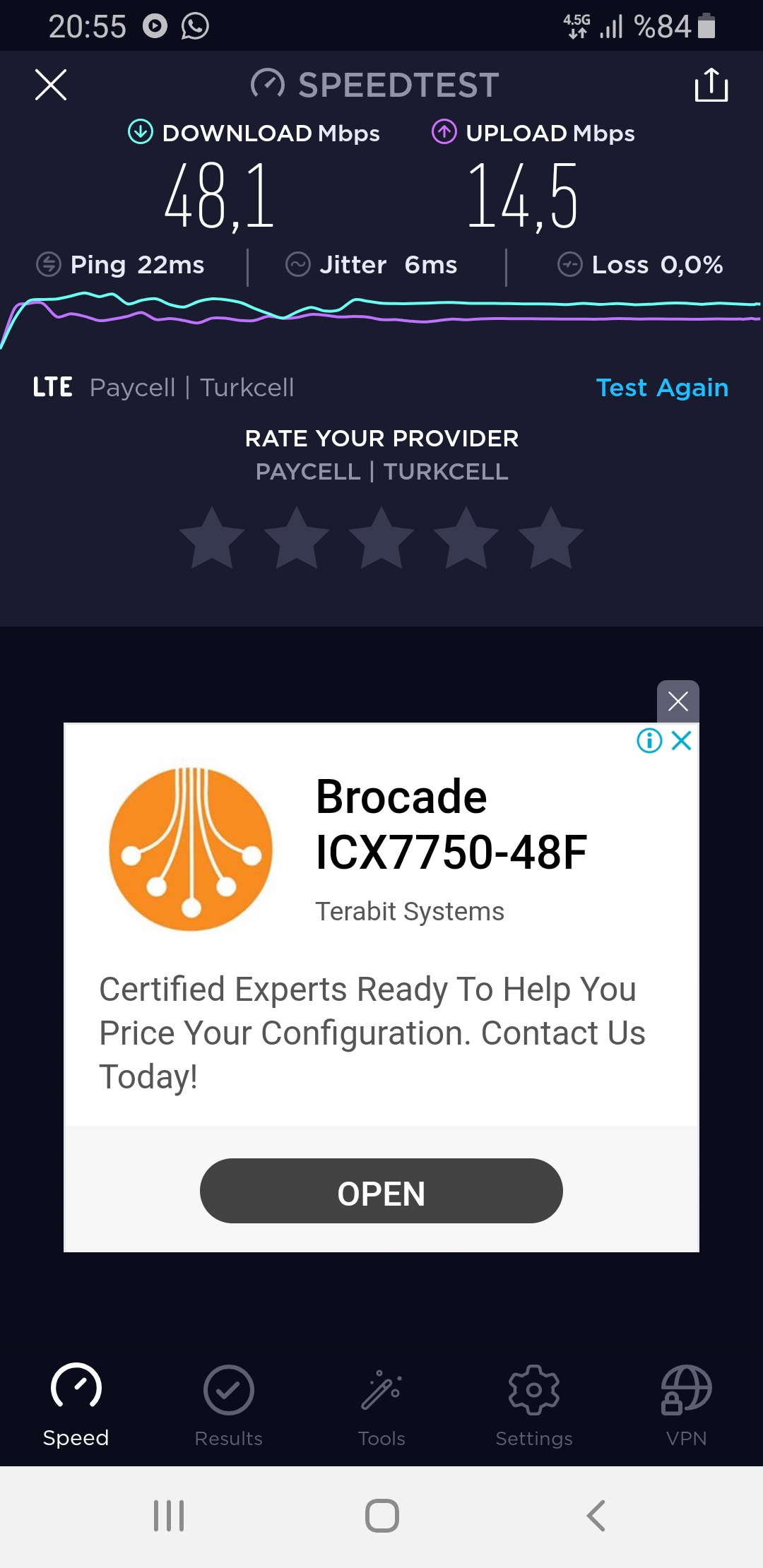Rate provider with the first star
The image size is (763, 1568).
pos(212,538)
